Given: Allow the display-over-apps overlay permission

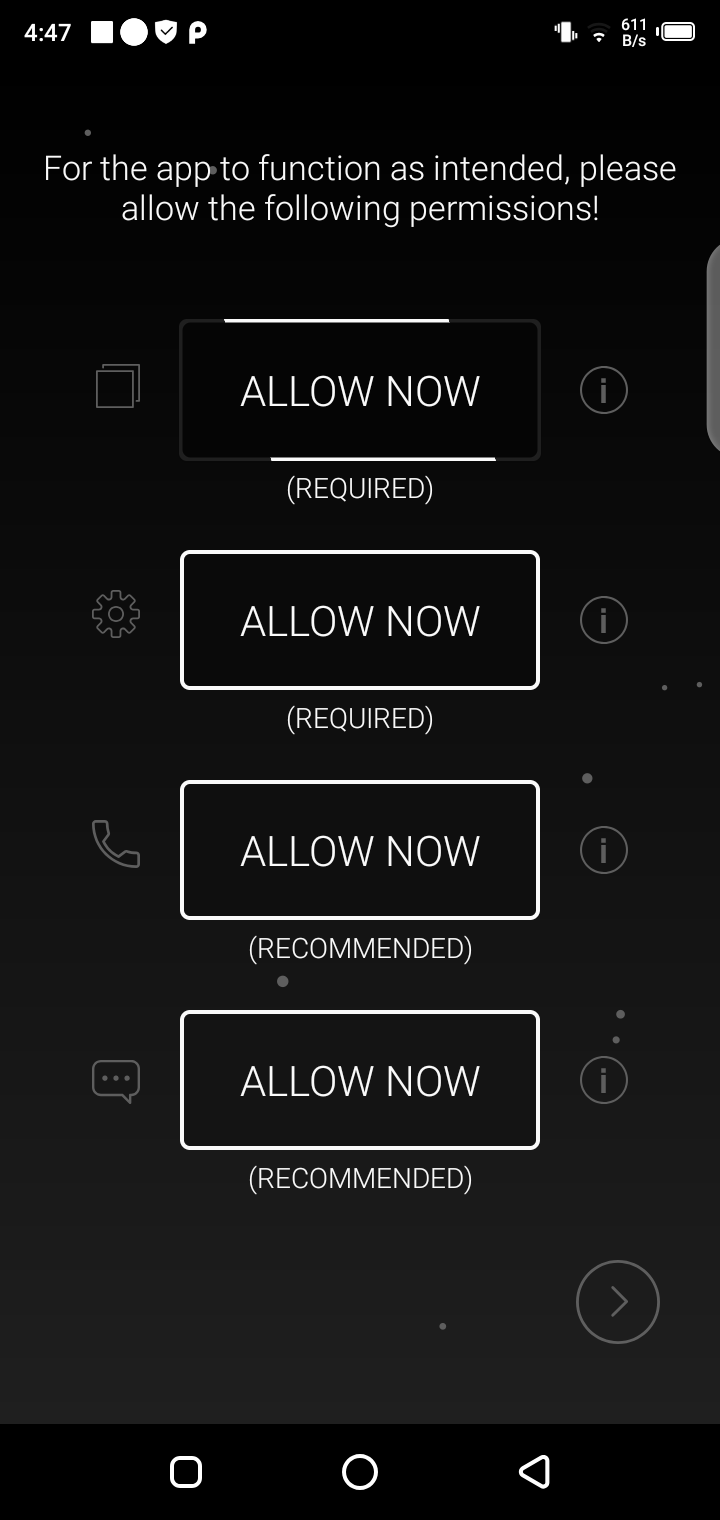Looking at the screenshot, I should point(360,390).
